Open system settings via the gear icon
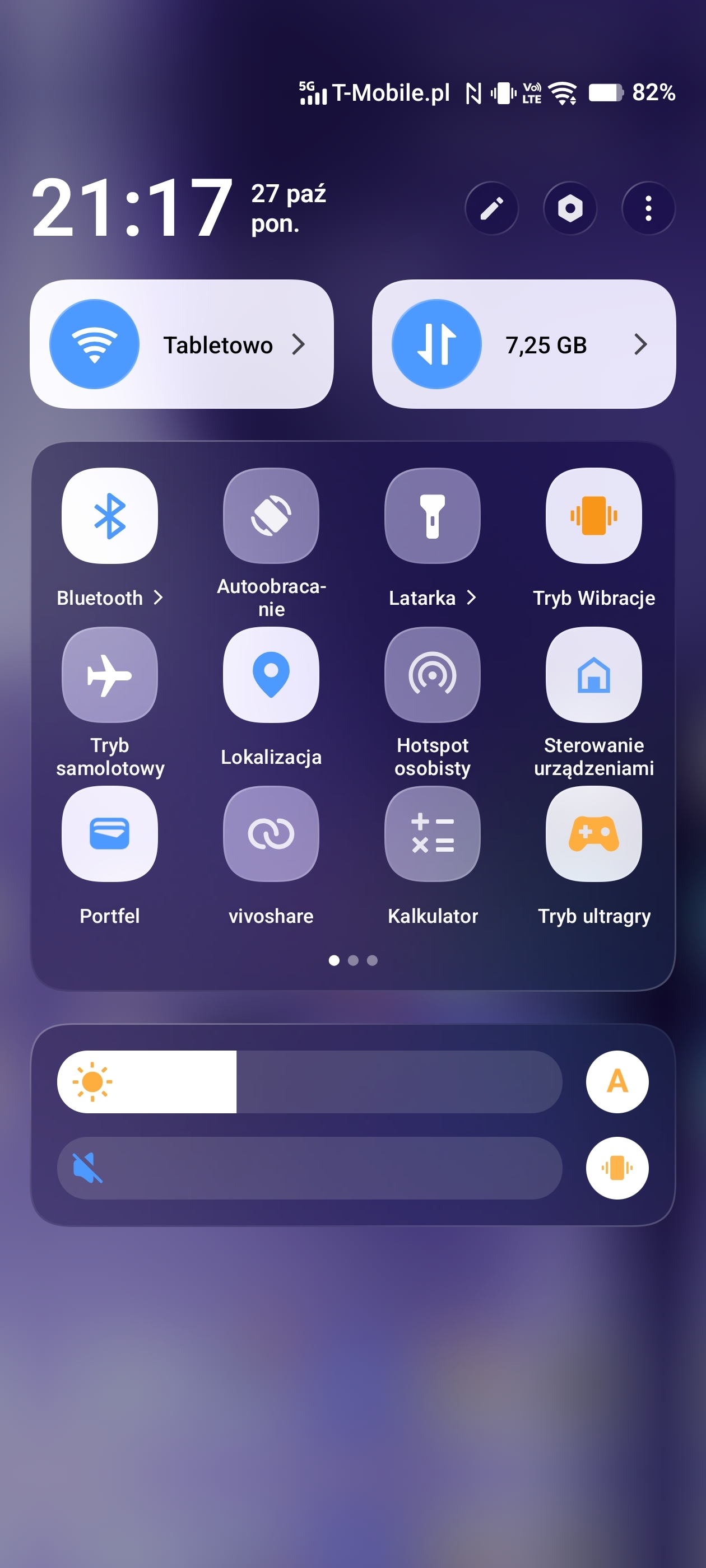This screenshot has height=1568, width=706. click(x=569, y=208)
